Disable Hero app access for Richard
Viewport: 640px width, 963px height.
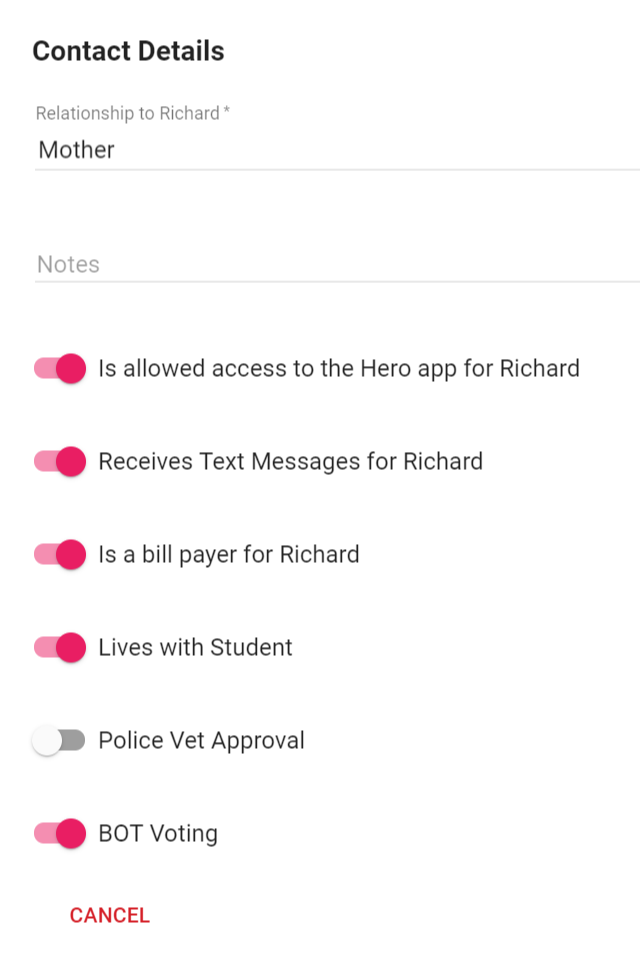(x=60, y=369)
